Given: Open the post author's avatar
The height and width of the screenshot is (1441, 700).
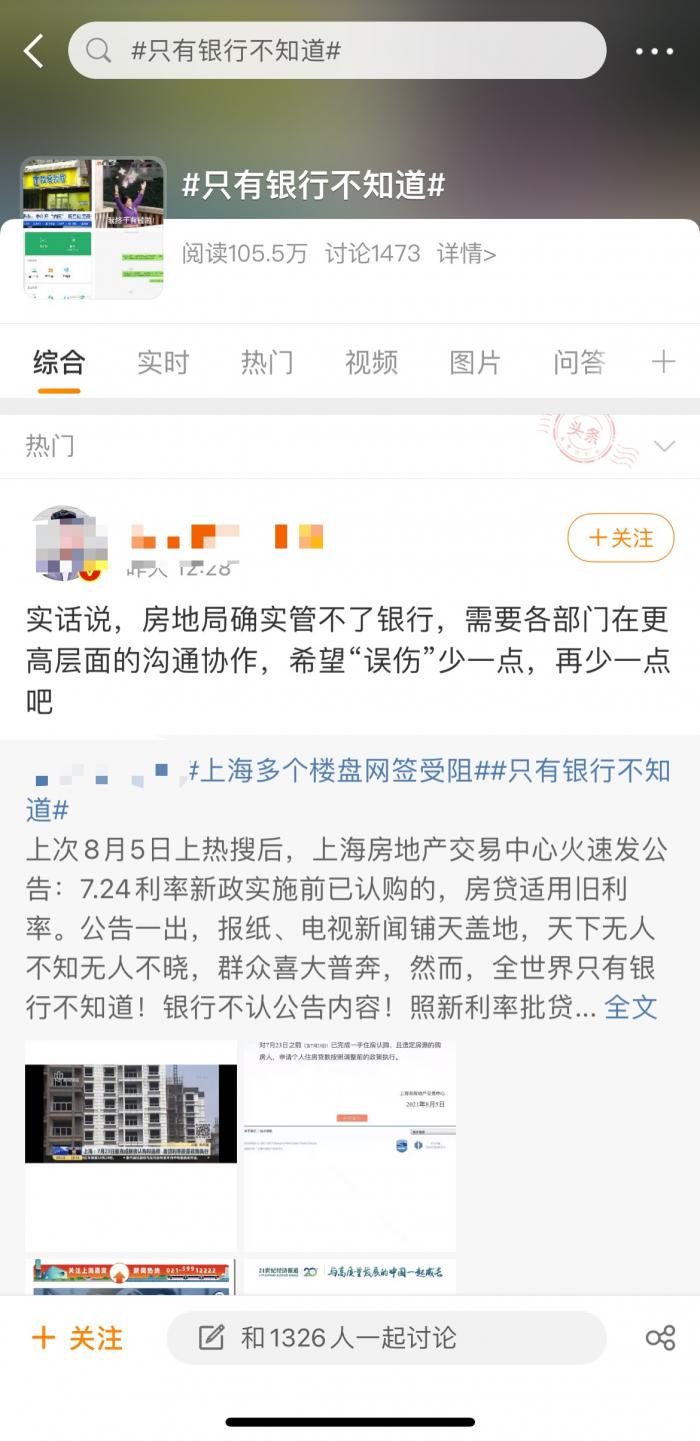Looking at the screenshot, I should click(x=66, y=544).
